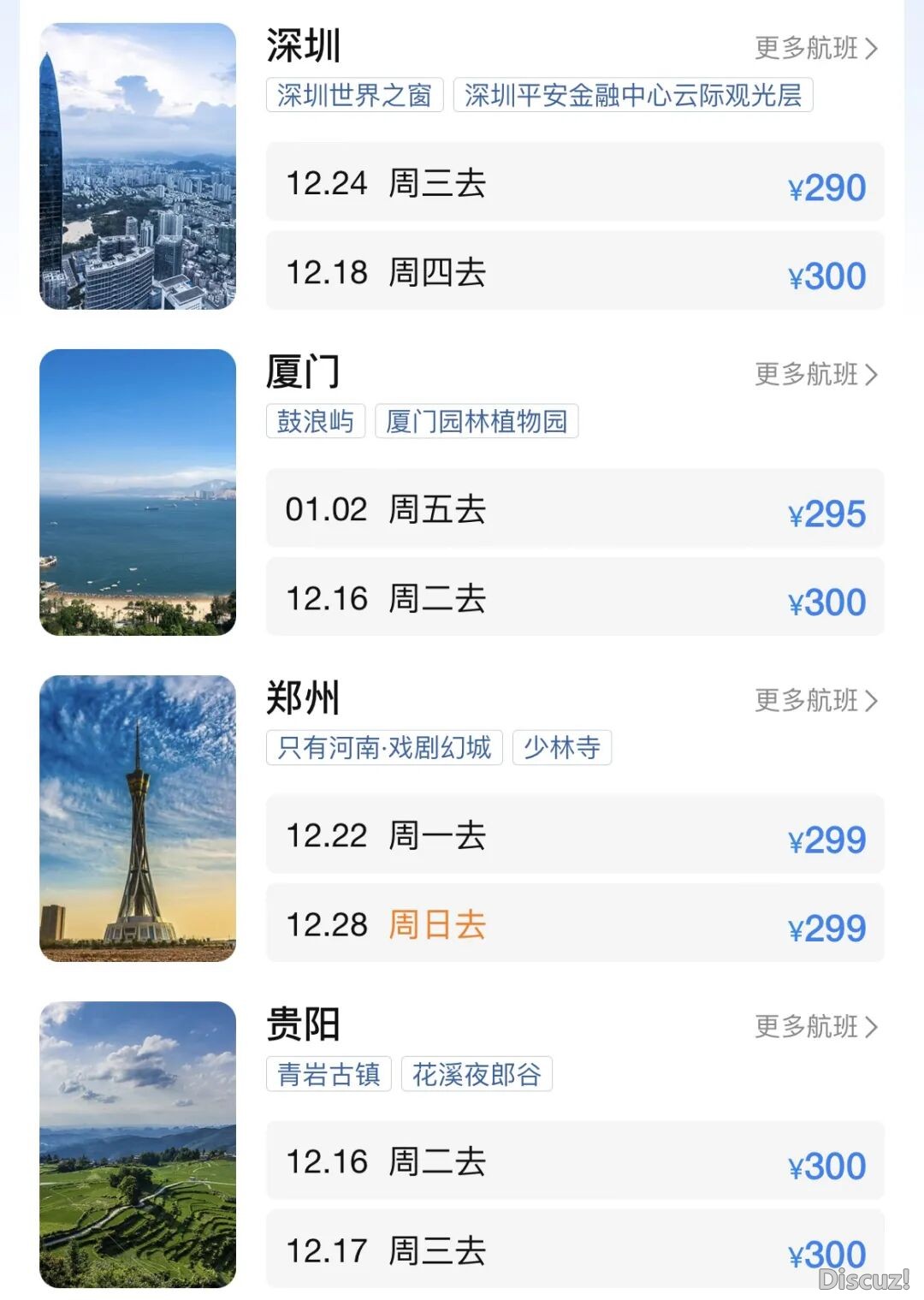This screenshot has width=924, height=1300.
Task: Open more flights for 深圳
Action: (x=815, y=48)
